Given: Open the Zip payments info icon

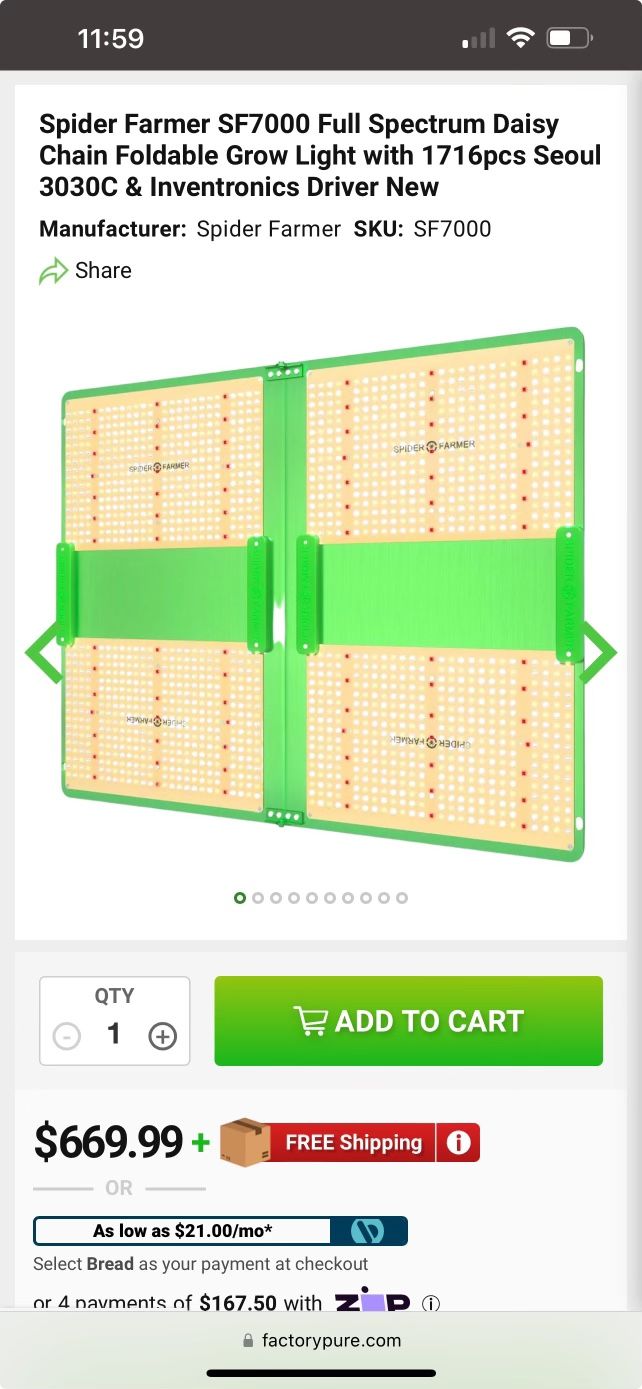Looking at the screenshot, I should [431, 1304].
